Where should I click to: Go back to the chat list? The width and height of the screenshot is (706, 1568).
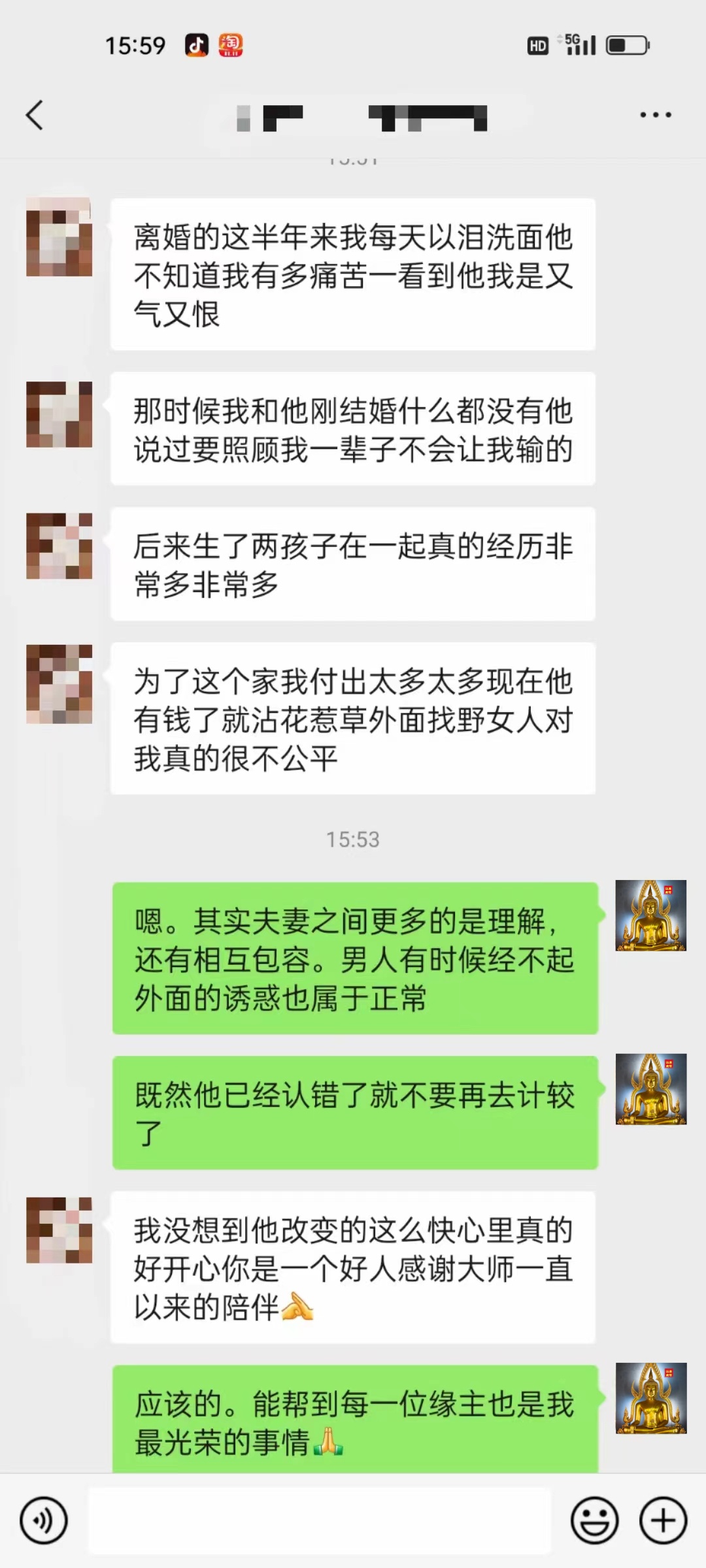[35, 116]
